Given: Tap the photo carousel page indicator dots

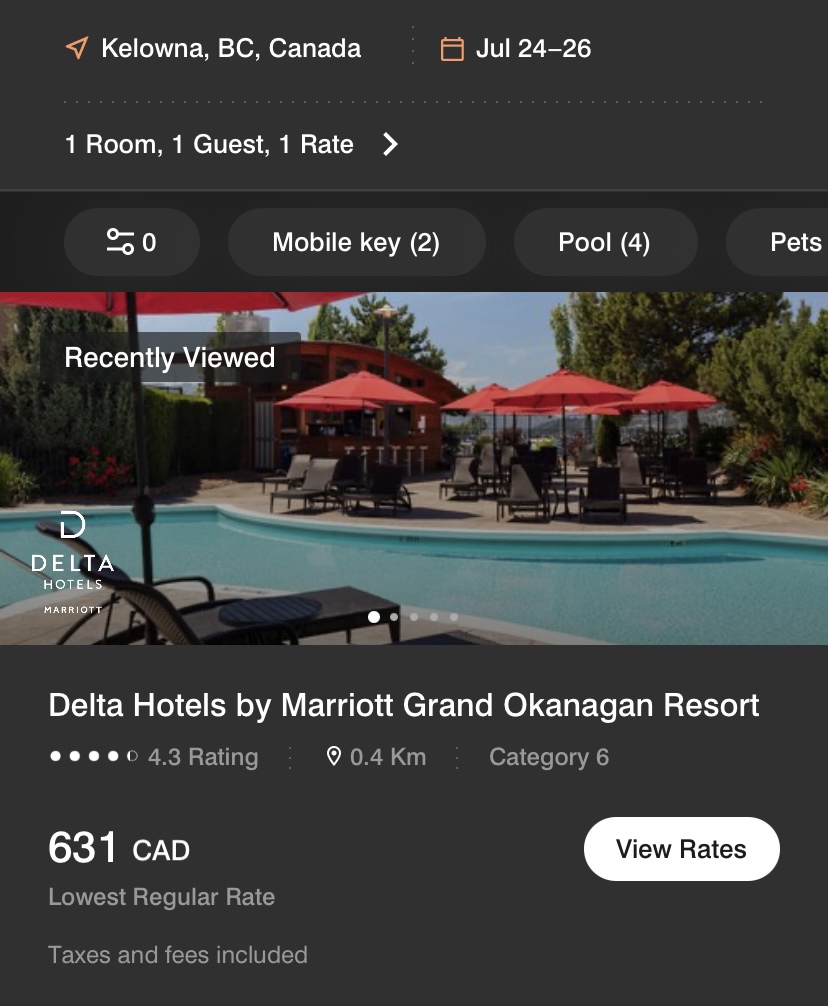Looking at the screenshot, I should coord(413,617).
